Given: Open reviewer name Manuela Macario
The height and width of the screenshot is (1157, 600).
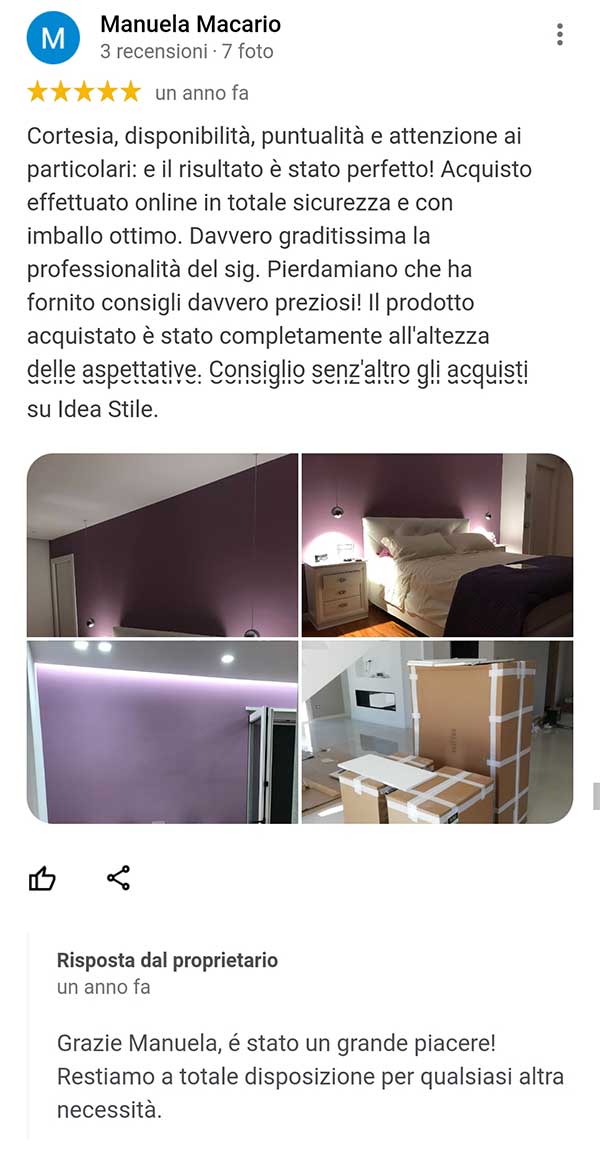Looking at the screenshot, I should click(x=190, y=24).
